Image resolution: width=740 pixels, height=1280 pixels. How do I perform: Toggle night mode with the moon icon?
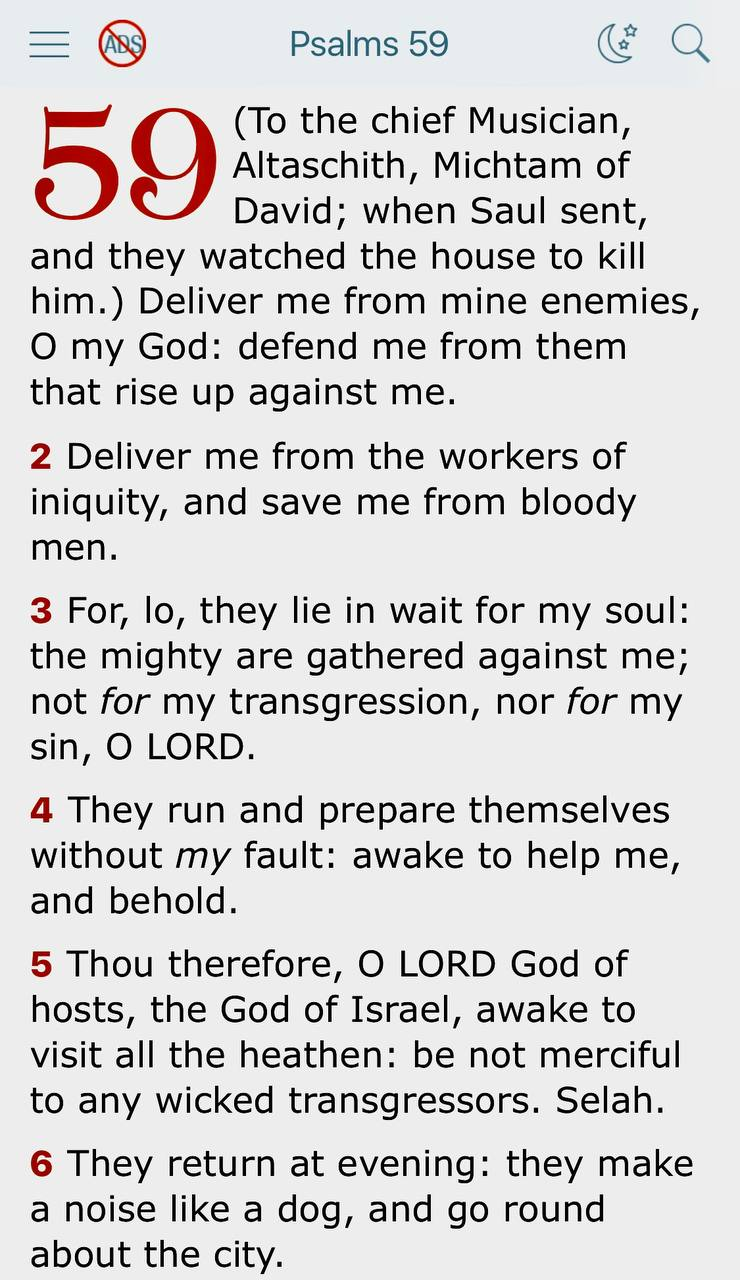617,44
